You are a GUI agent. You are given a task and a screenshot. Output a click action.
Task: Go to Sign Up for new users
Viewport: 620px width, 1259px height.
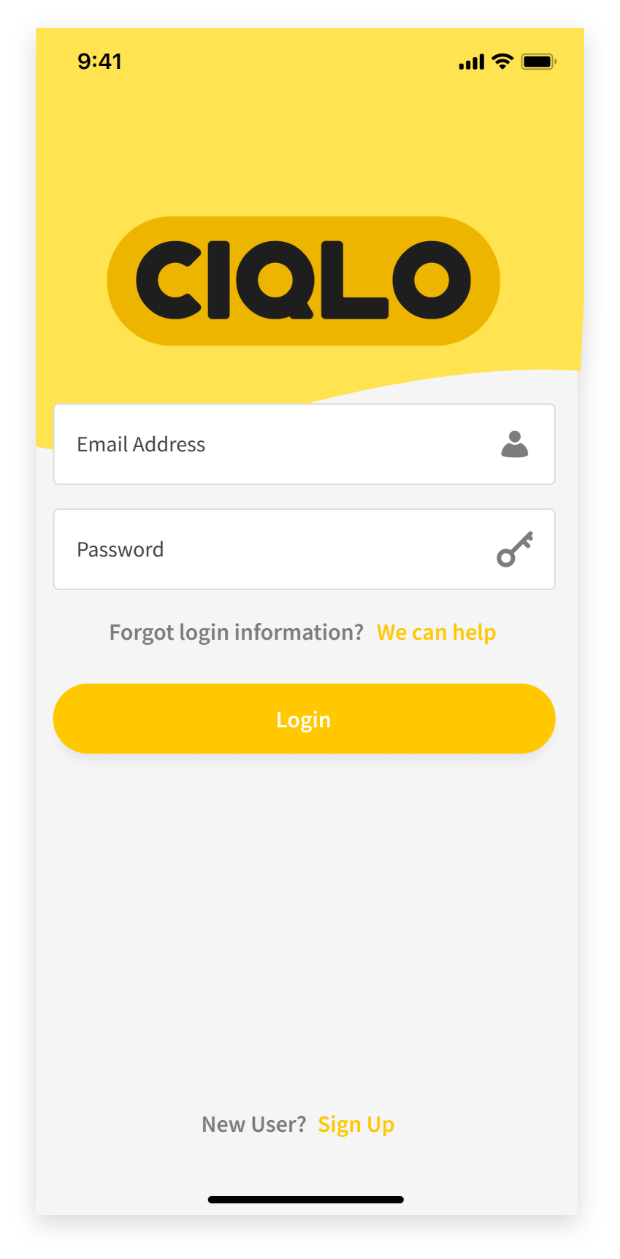pos(356,1125)
